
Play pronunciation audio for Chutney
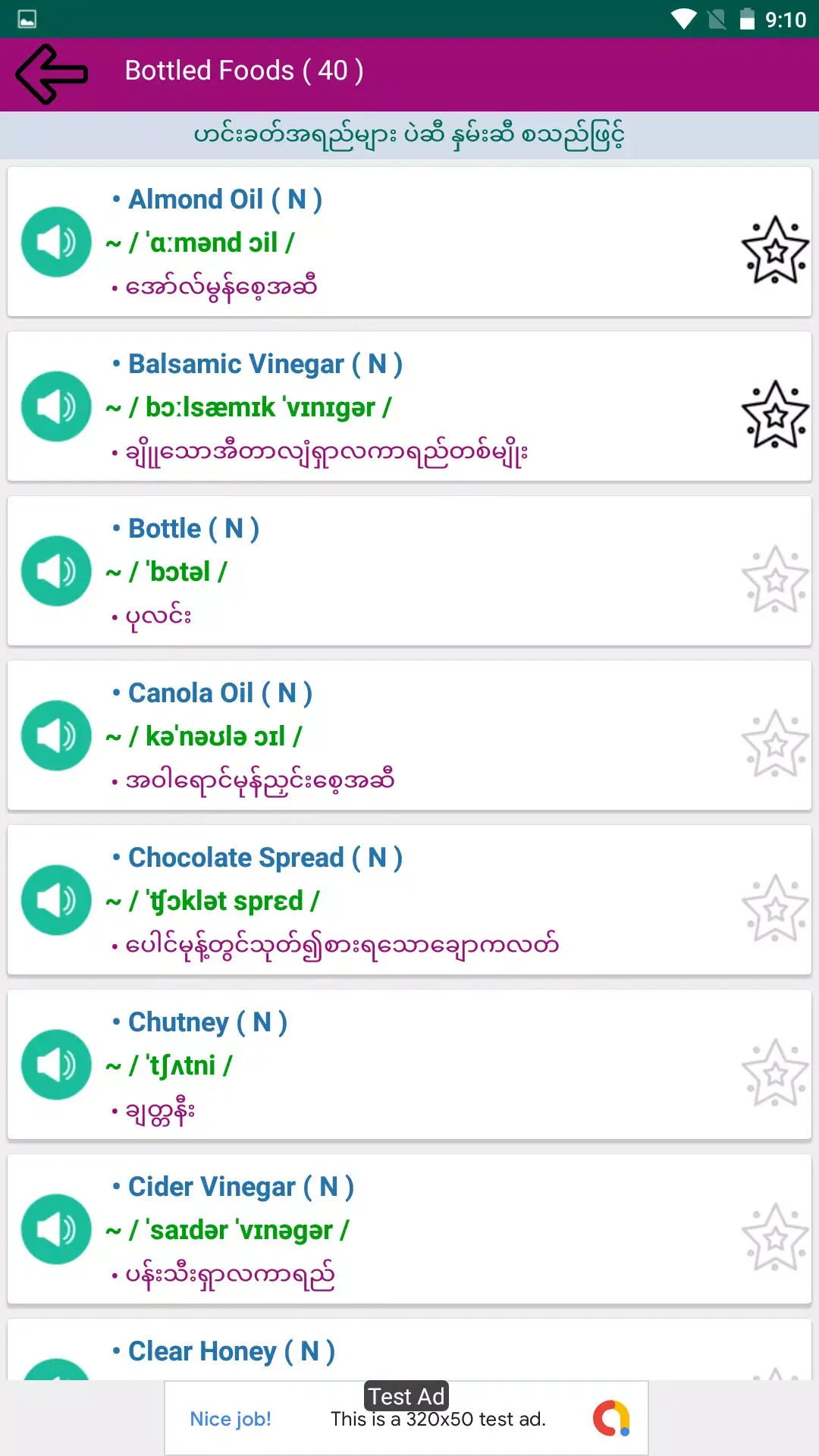56,1065
